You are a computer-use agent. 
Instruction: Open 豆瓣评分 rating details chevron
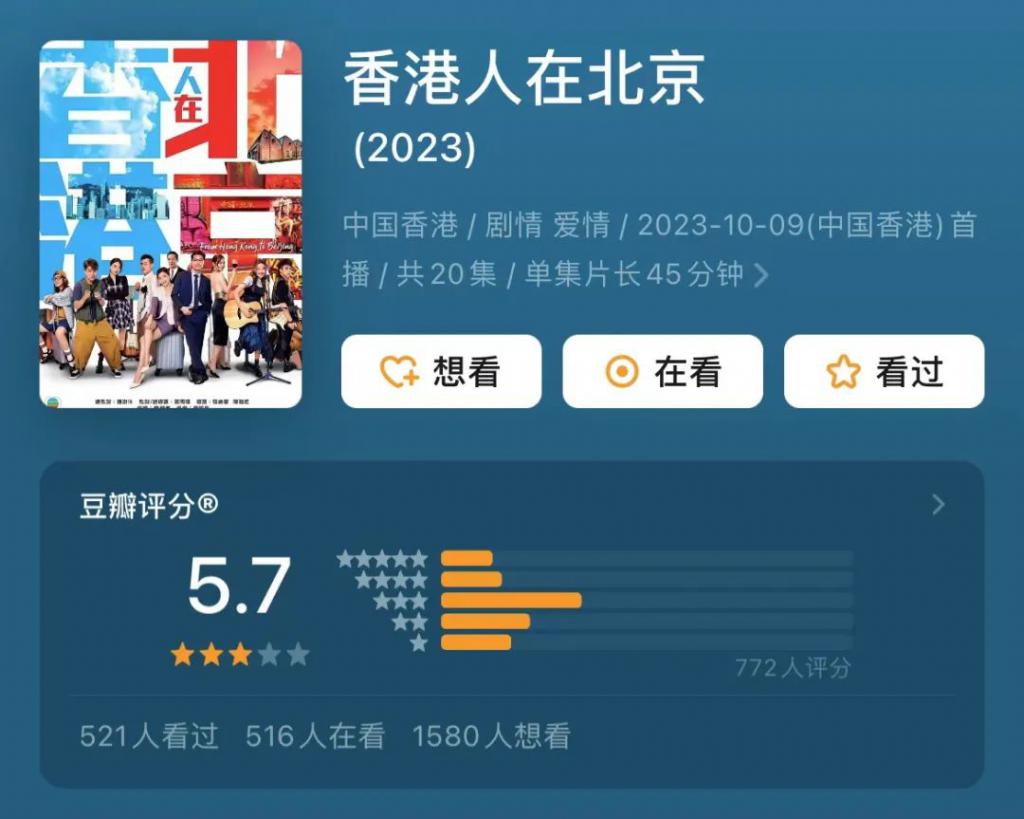tap(938, 505)
